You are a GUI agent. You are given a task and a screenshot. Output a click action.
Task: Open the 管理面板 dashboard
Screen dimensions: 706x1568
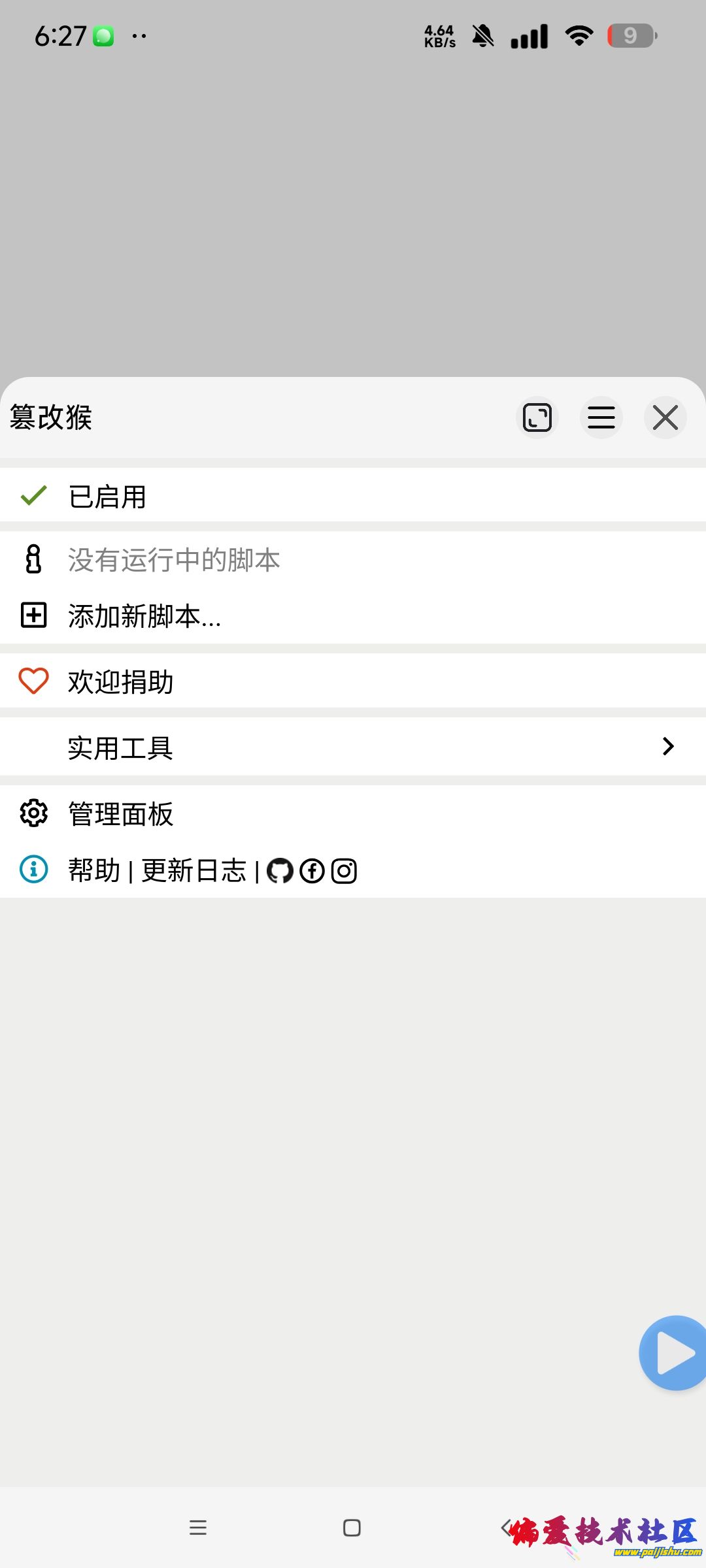point(120,814)
